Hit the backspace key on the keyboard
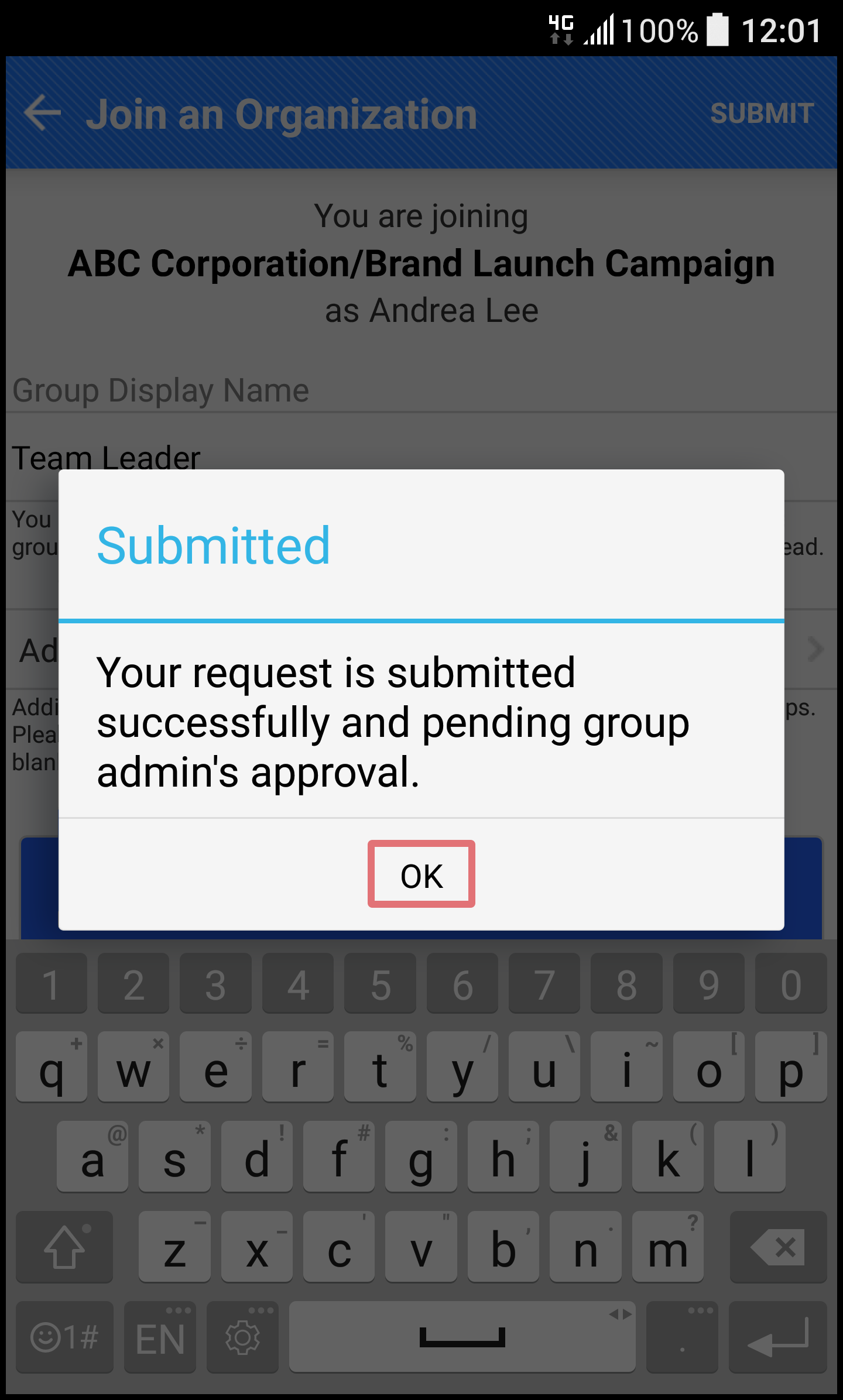The image size is (843, 1400). [x=778, y=1247]
